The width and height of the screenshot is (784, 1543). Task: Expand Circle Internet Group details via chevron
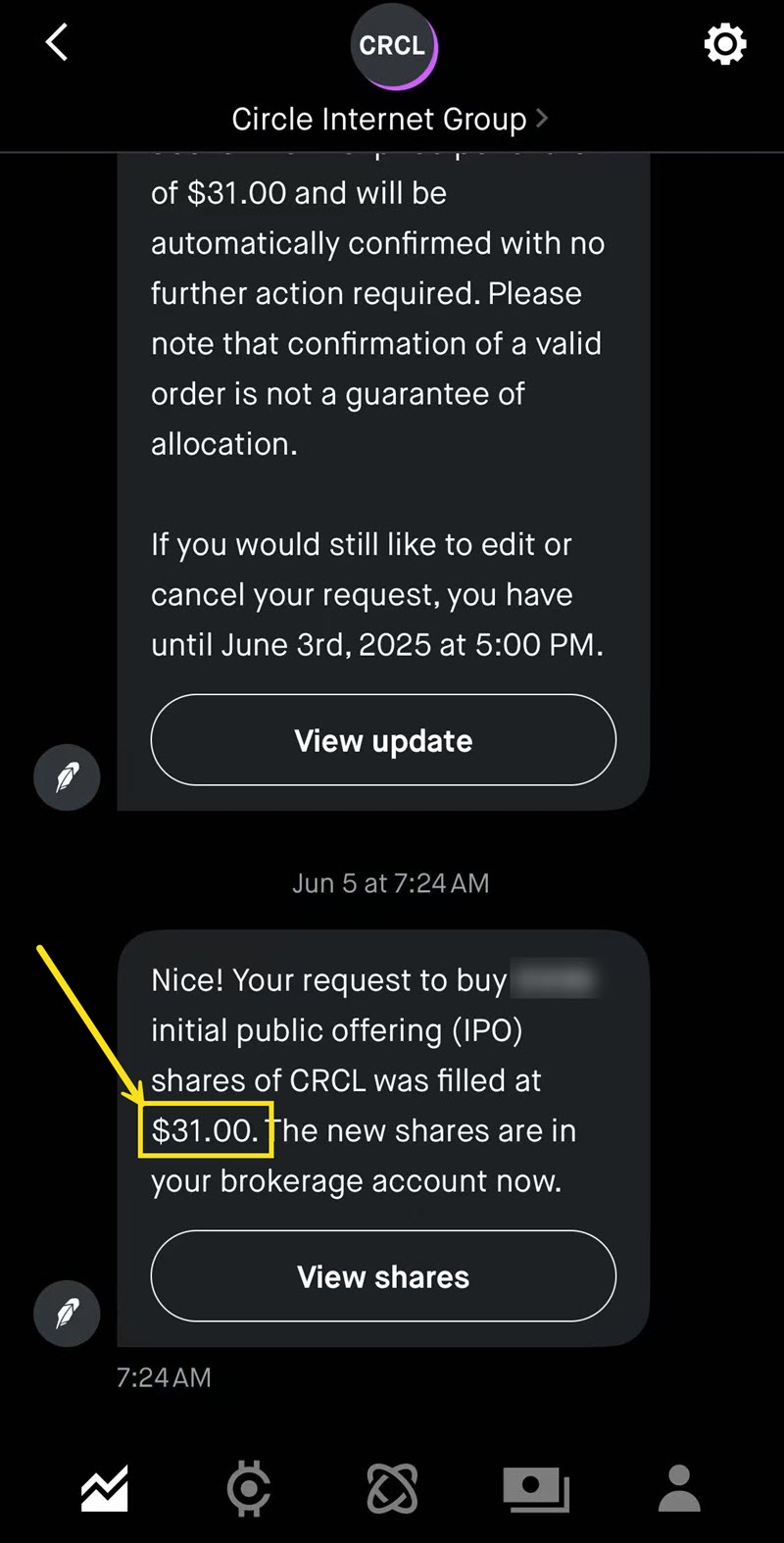[541, 118]
